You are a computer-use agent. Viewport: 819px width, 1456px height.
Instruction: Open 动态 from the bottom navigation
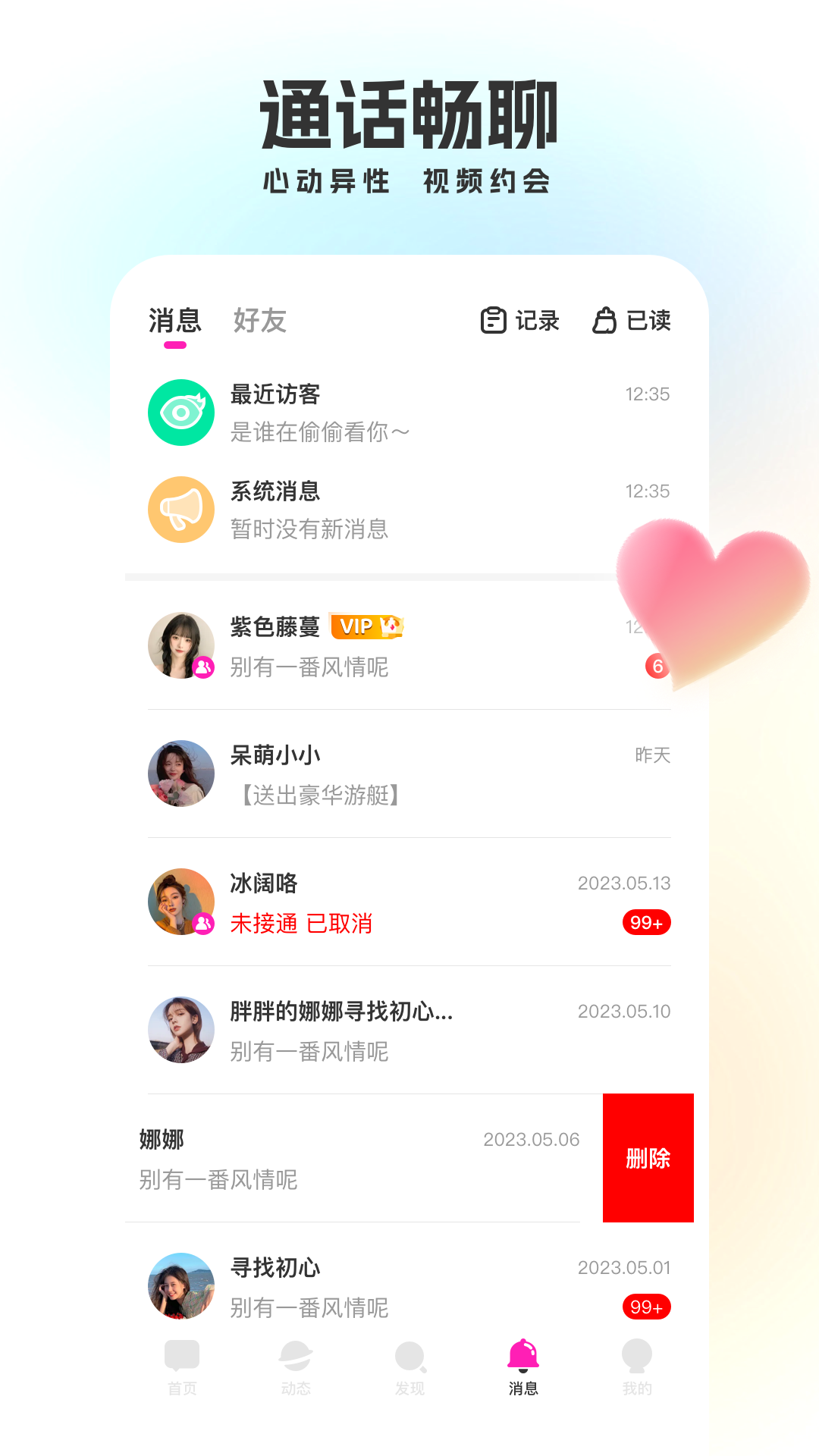(295, 1365)
